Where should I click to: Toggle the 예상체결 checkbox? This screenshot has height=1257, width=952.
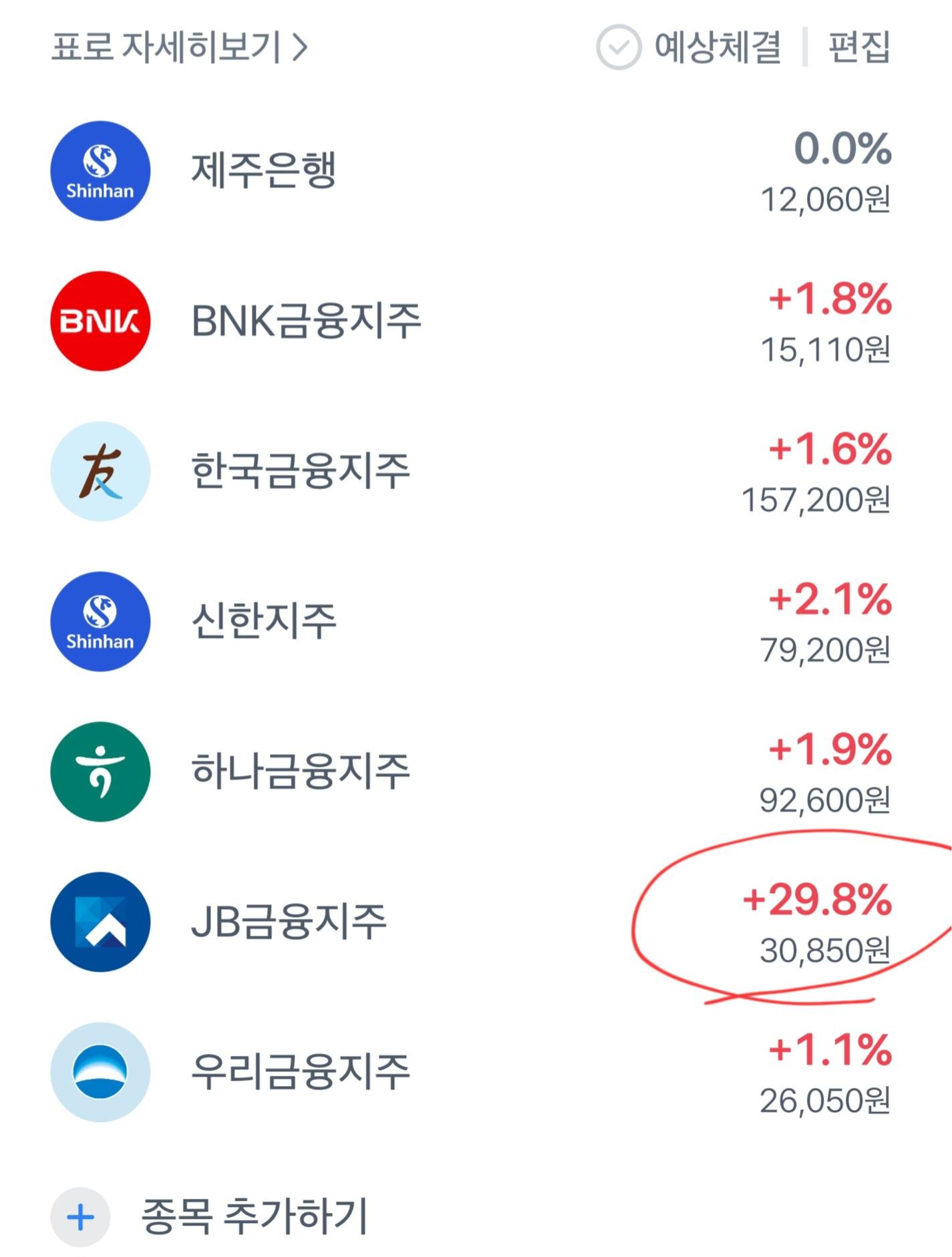point(619,47)
